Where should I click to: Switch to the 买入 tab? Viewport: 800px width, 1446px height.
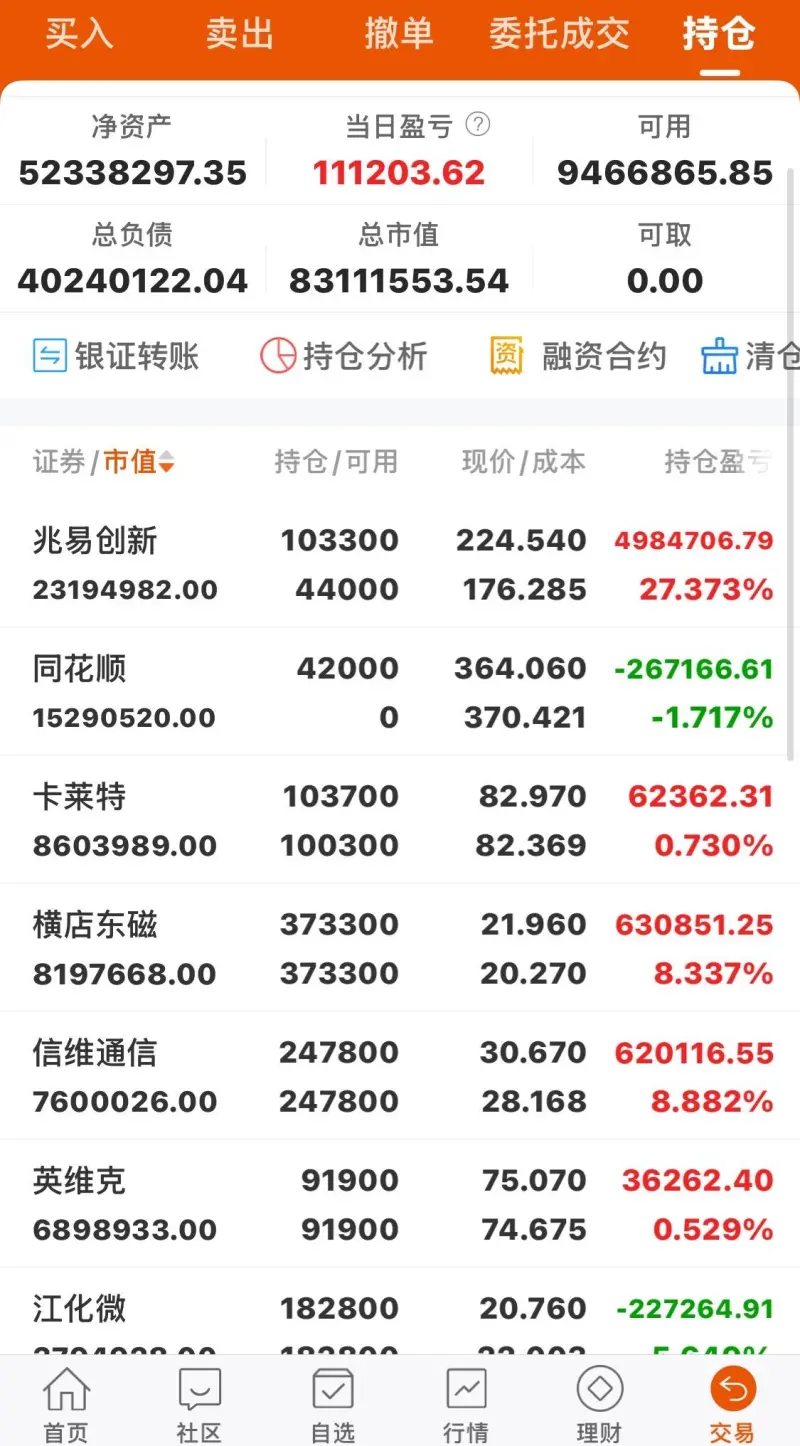click(79, 34)
